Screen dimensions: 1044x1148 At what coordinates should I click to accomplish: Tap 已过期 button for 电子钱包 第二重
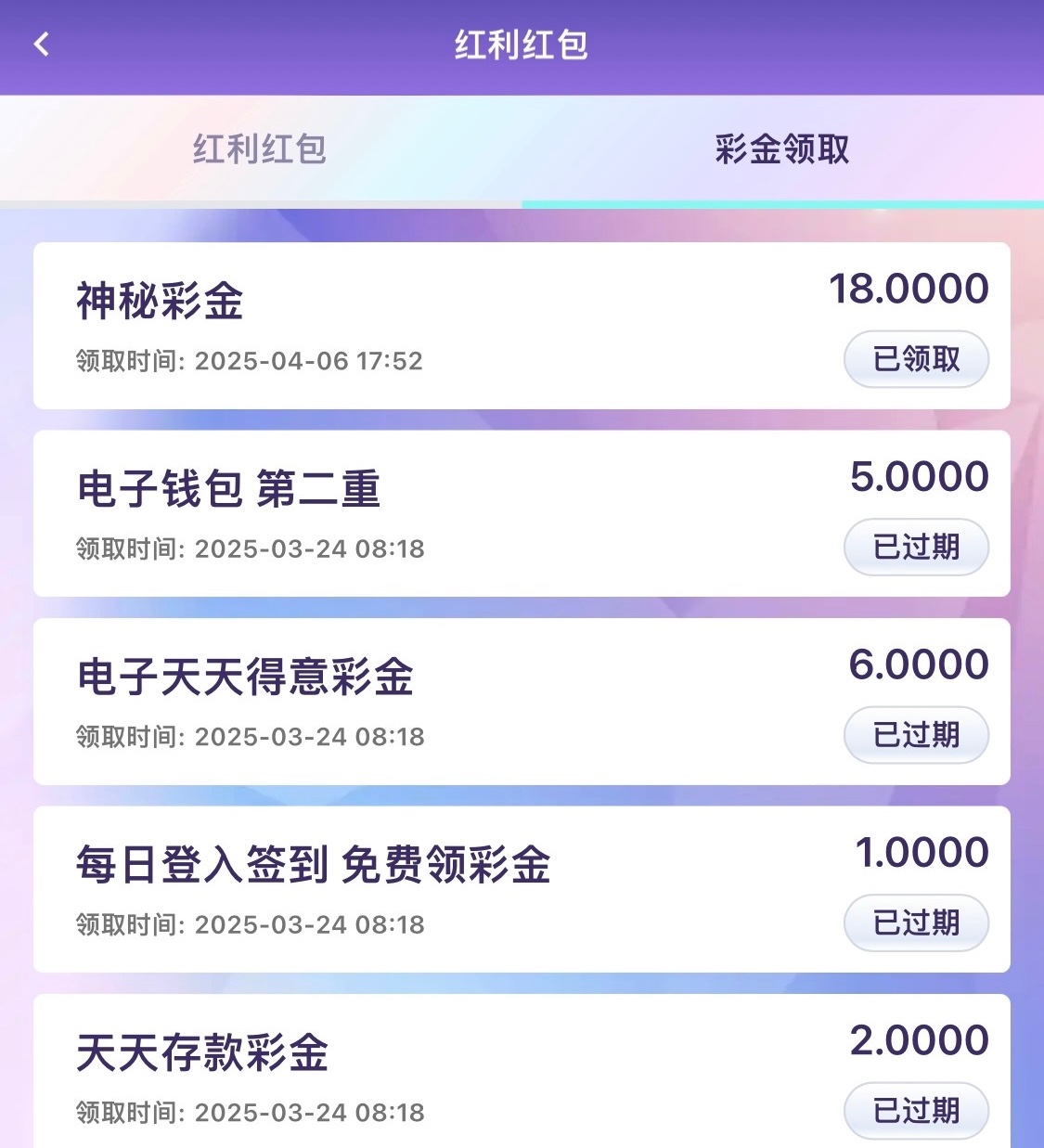[916, 548]
